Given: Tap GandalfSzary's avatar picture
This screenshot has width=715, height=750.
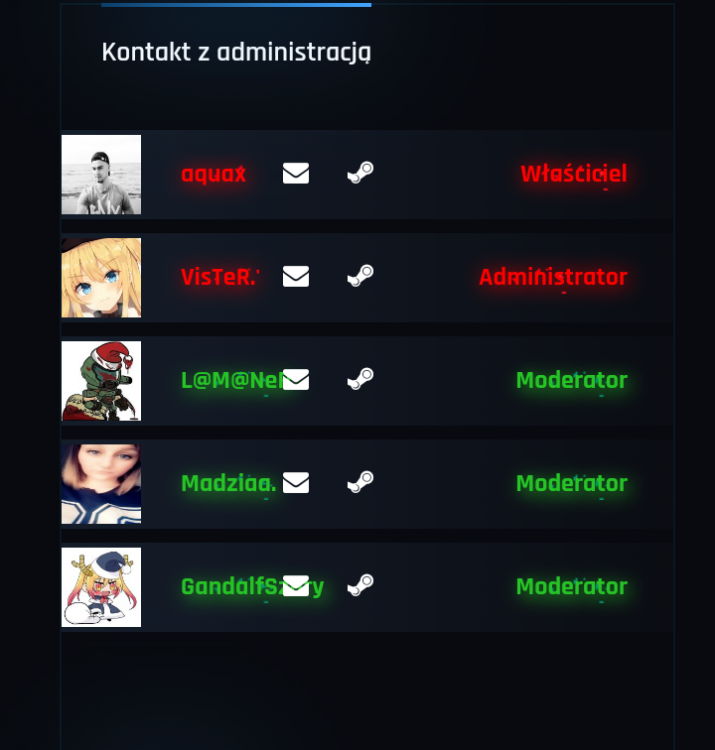Looking at the screenshot, I should coord(101,587).
